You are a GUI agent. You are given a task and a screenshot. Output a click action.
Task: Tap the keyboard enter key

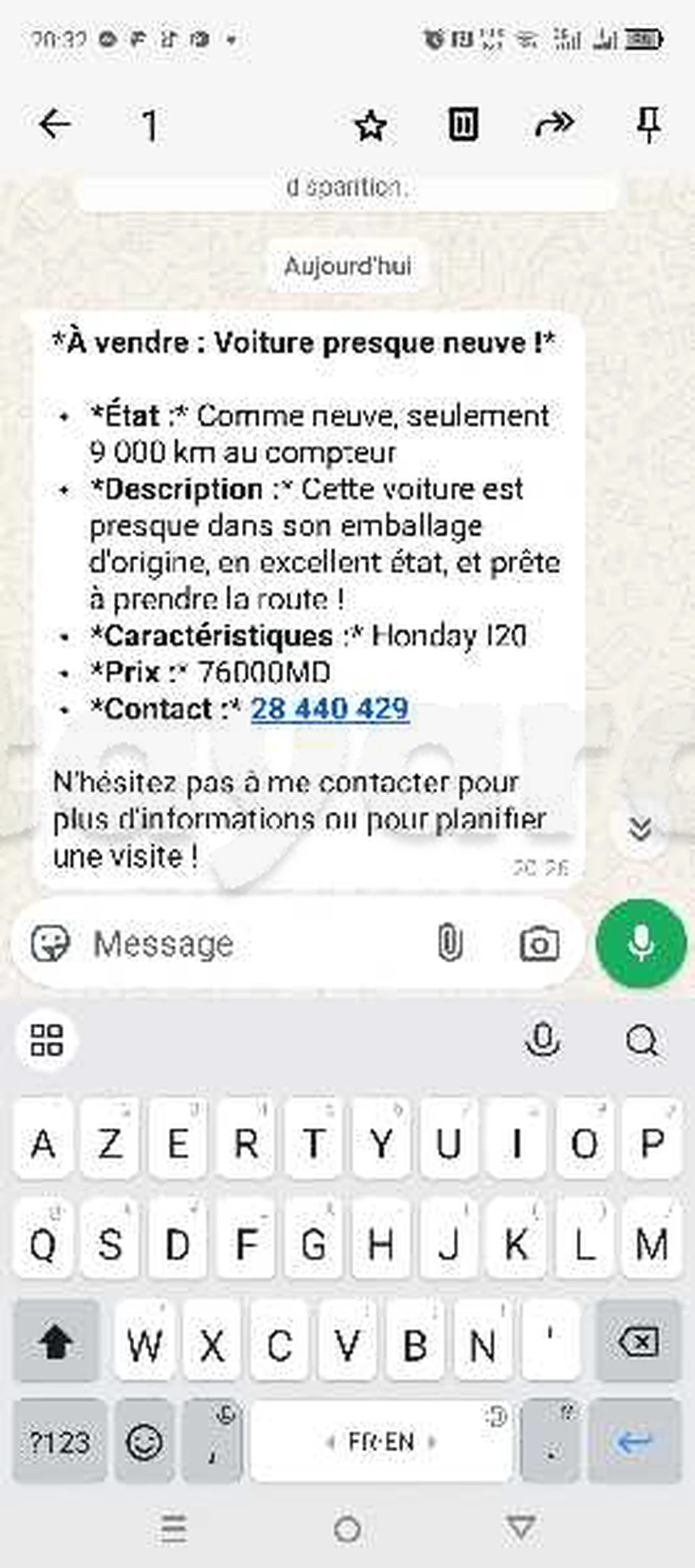click(635, 1442)
